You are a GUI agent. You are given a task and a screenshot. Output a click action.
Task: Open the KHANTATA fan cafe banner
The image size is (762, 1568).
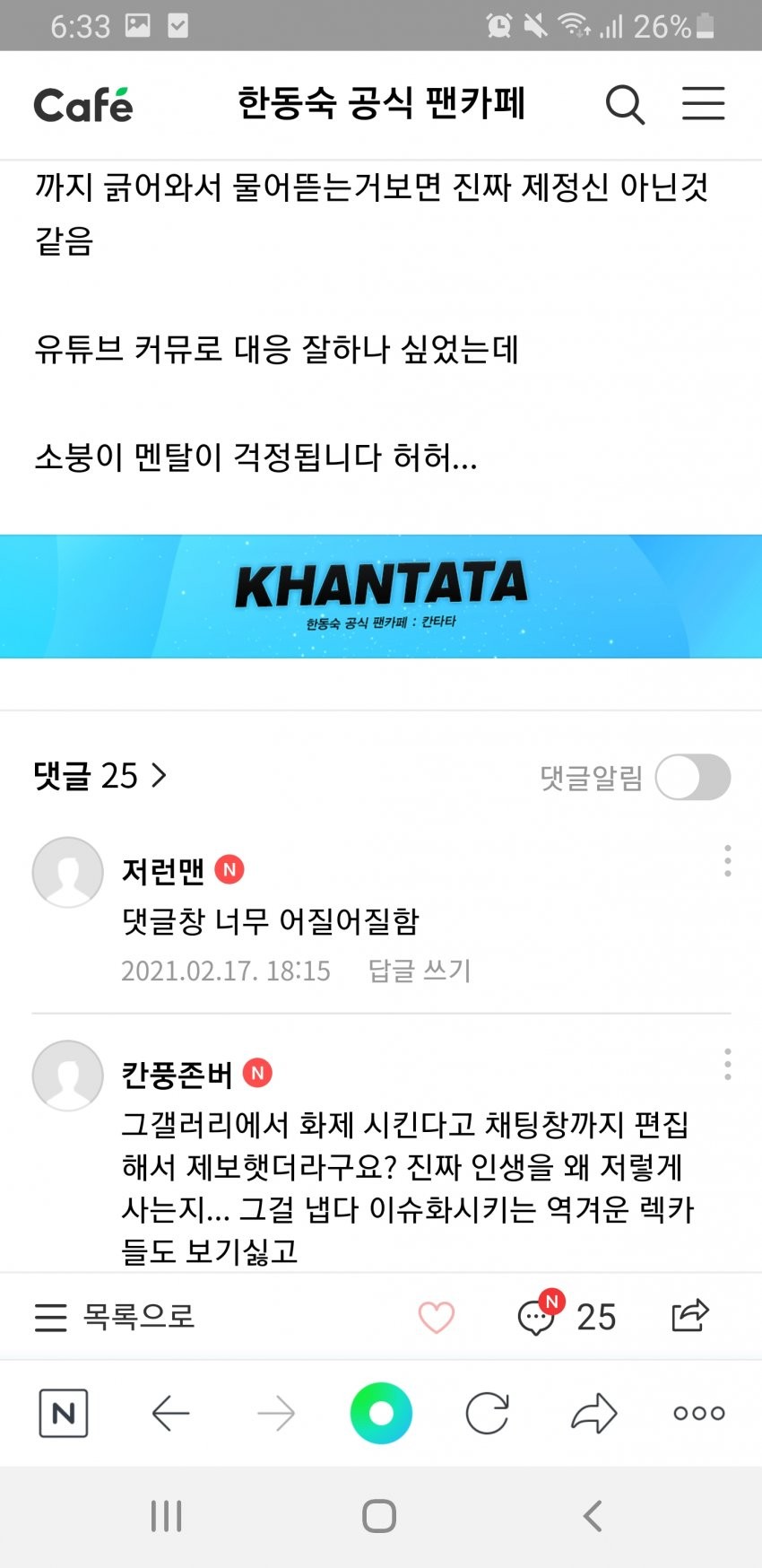tap(381, 596)
